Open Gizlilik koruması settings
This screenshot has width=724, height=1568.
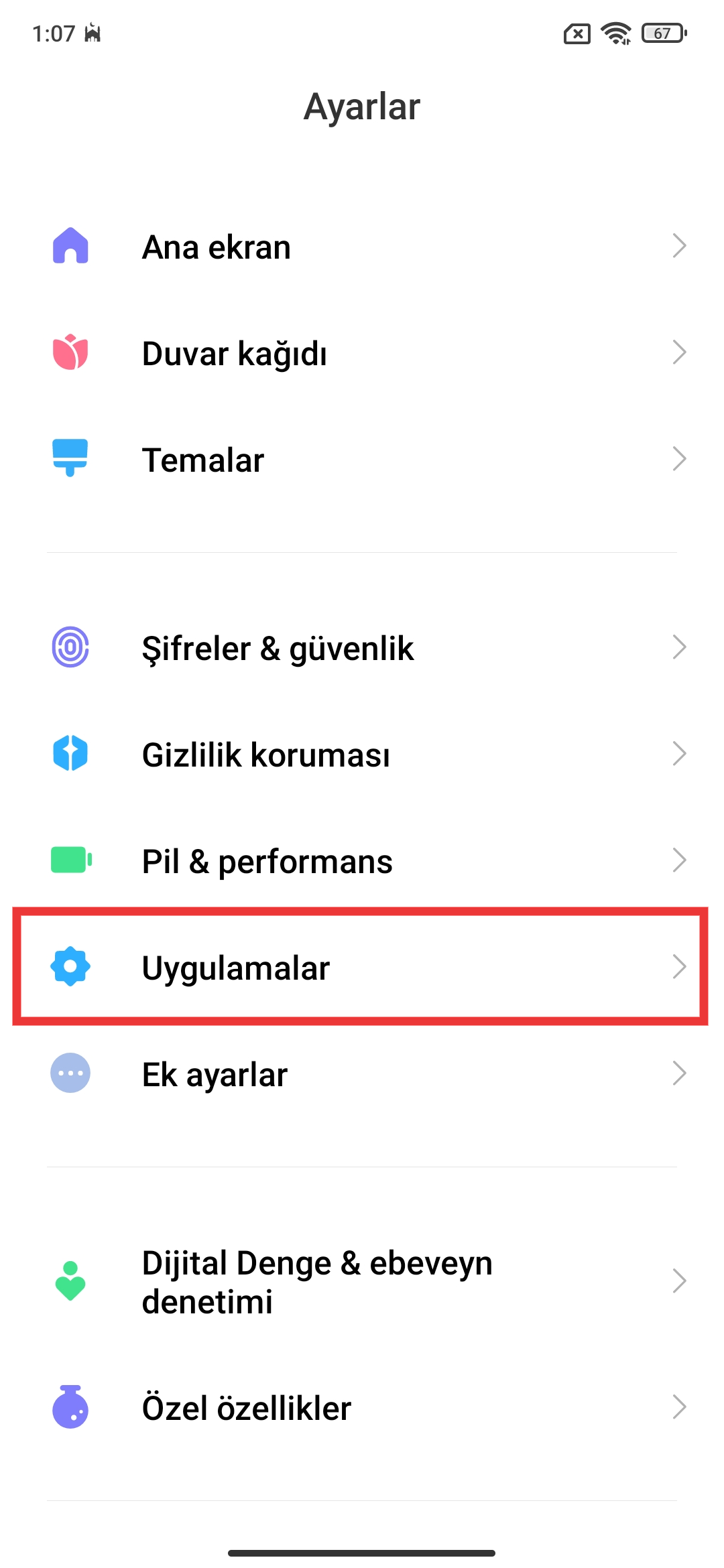pos(265,755)
